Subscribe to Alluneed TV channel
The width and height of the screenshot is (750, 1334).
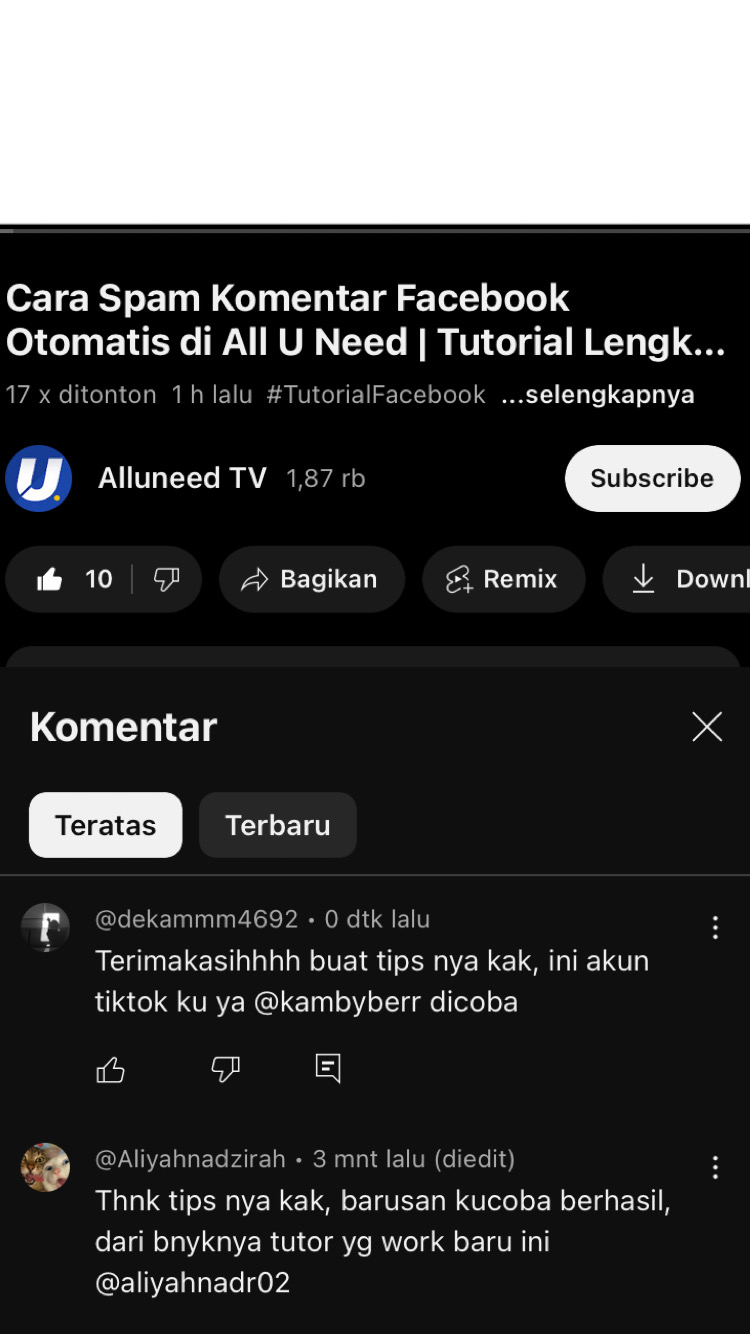tap(652, 478)
